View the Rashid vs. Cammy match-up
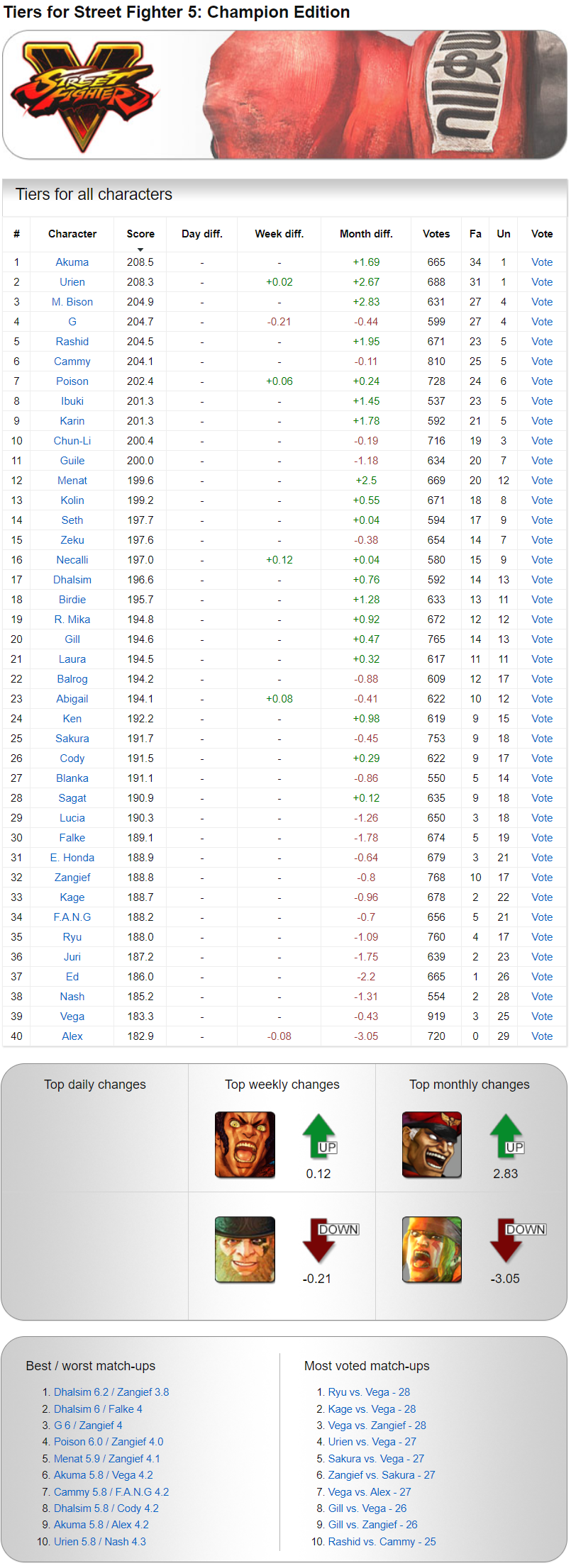Viewport: 571px width, 1568px height. pos(382,1542)
